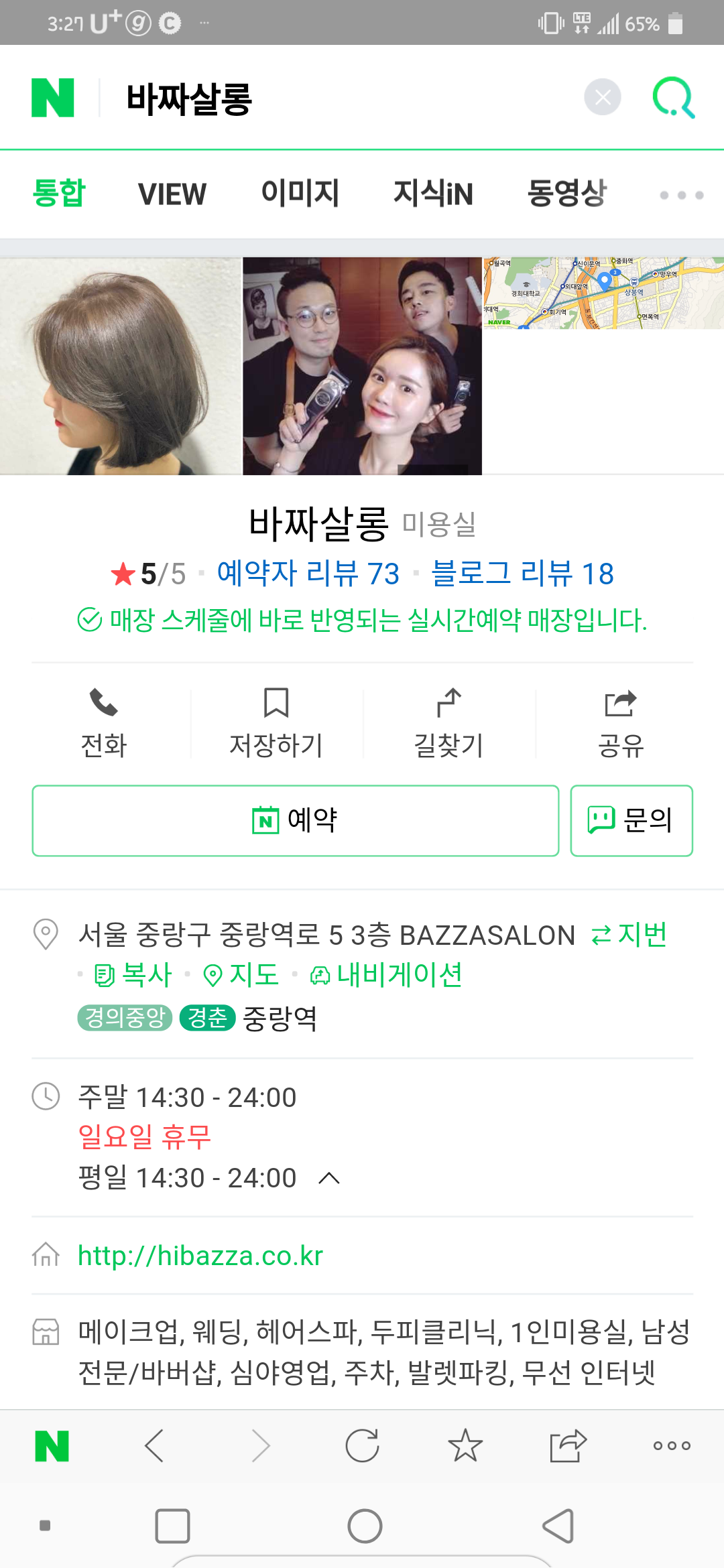Clear the search query 바짜살롱
This screenshot has width=724, height=1568.
[x=602, y=98]
